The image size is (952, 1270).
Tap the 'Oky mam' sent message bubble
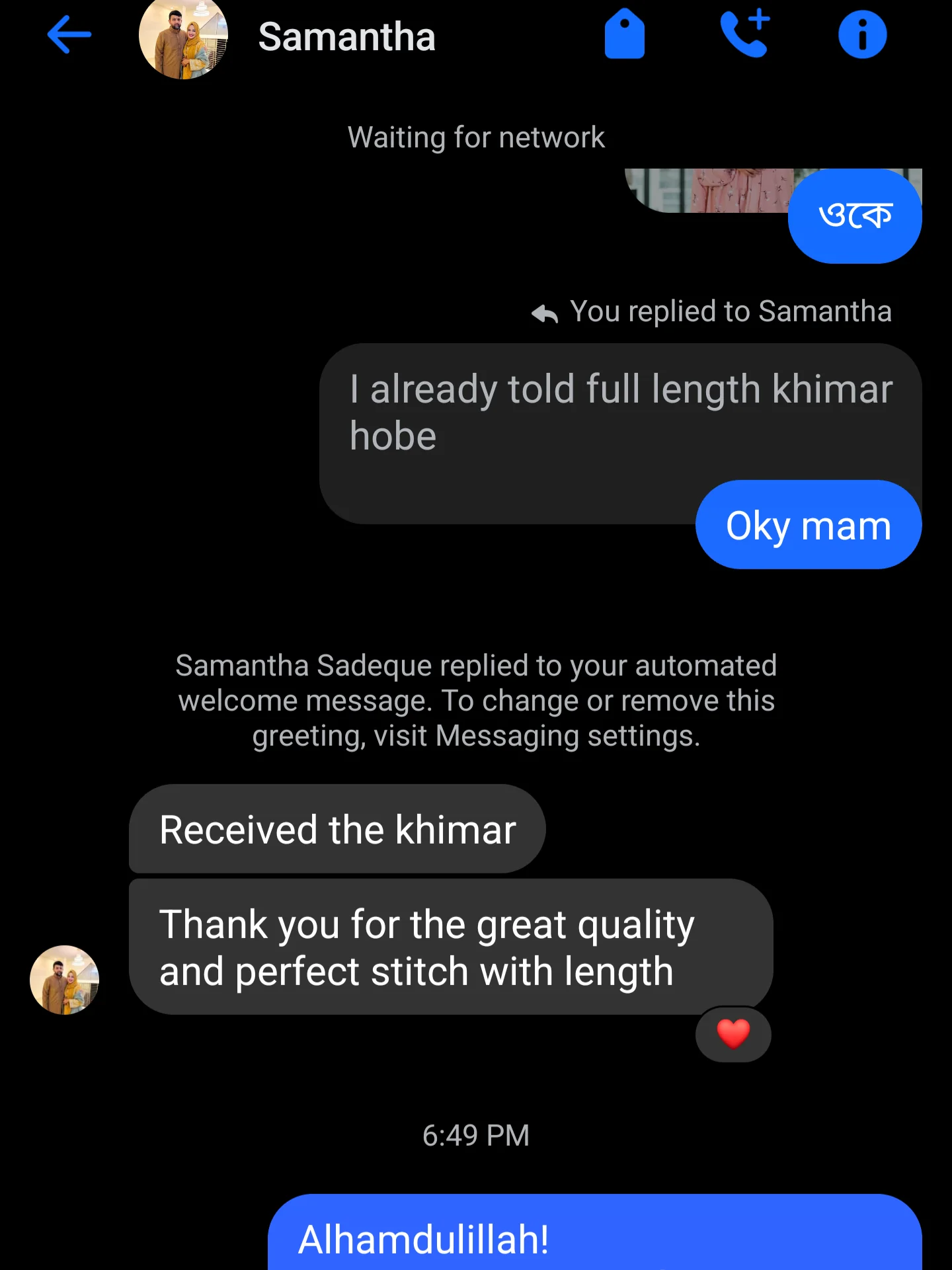(807, 524)
